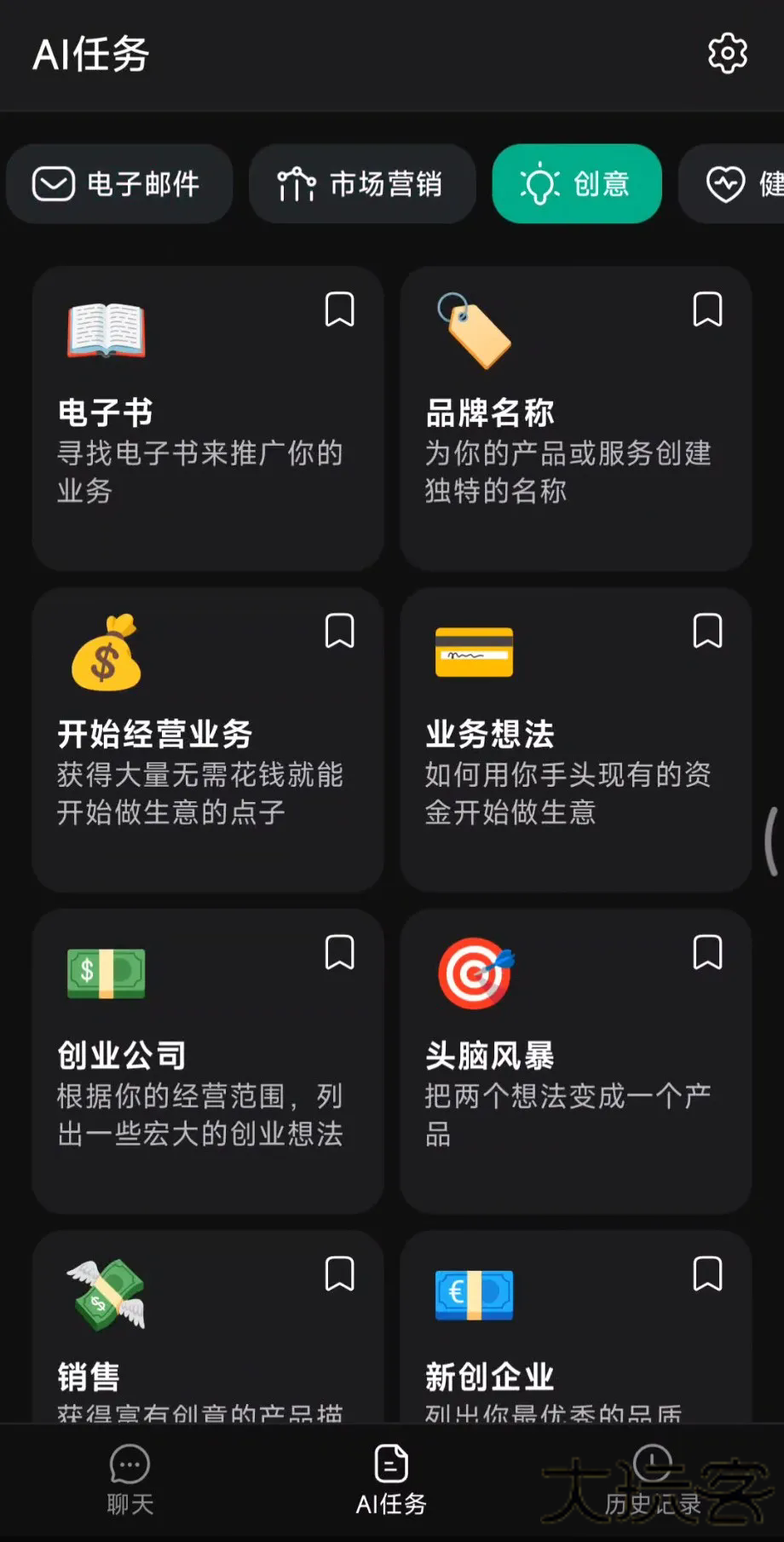Save the 销售 task with bookmark icon
784x1542 pixels.
339,1274
